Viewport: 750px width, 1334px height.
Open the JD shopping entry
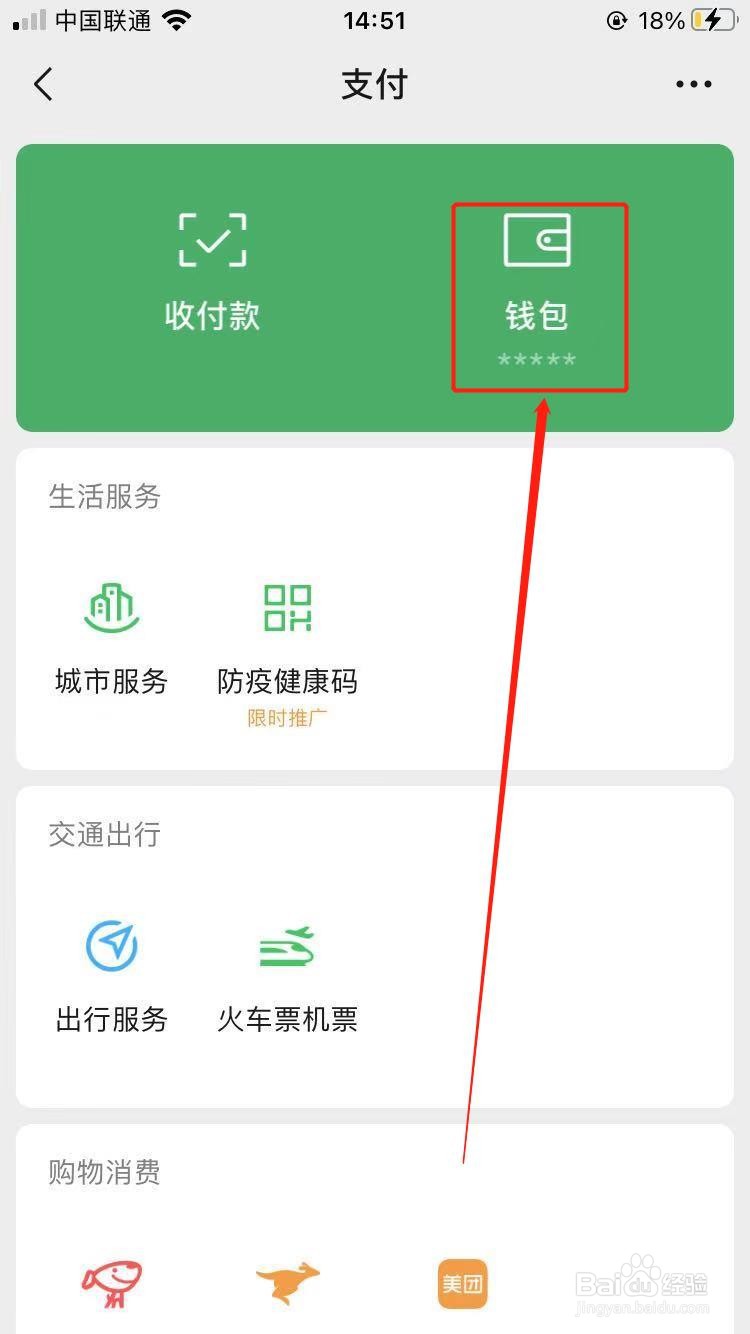tap(112, 1283)
